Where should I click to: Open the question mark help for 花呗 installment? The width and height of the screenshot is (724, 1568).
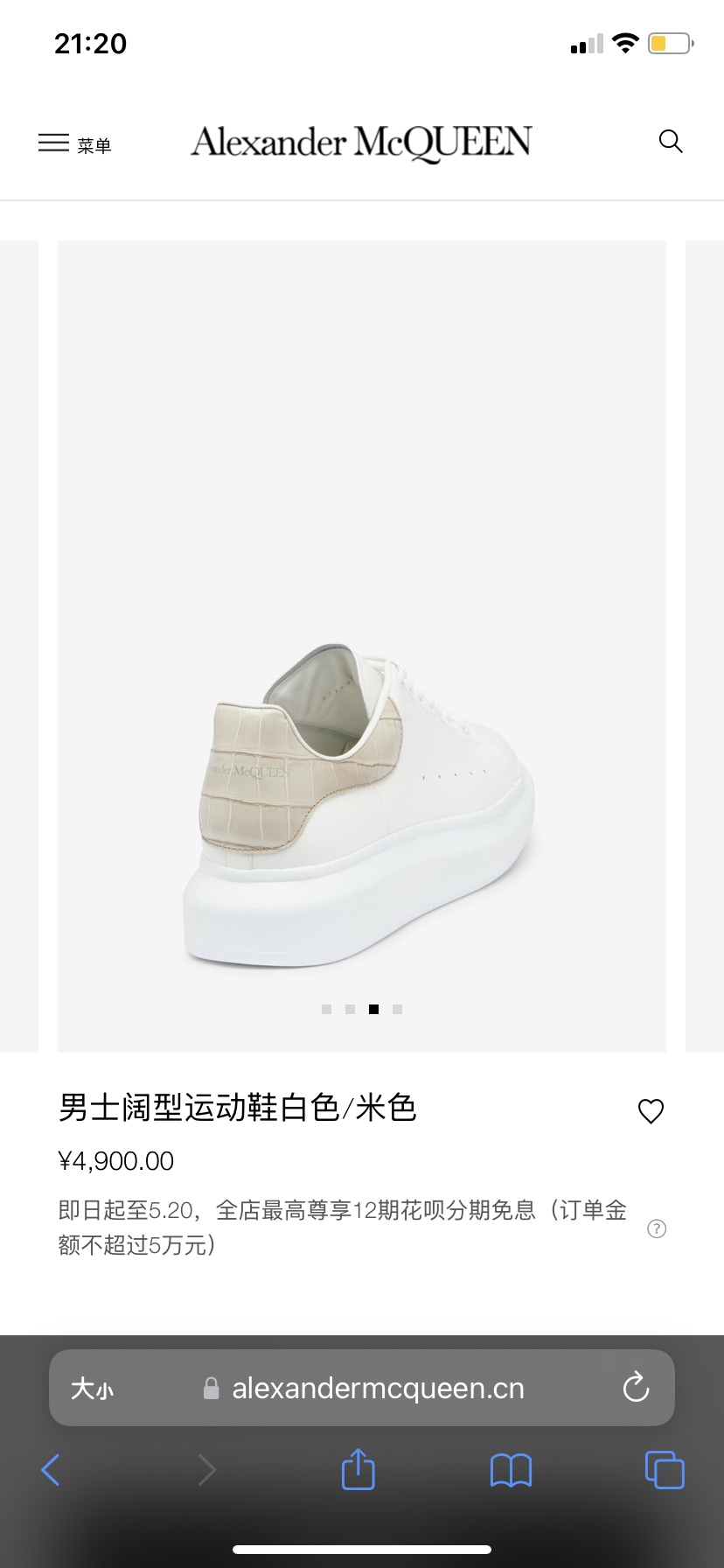click(657, 1228)
